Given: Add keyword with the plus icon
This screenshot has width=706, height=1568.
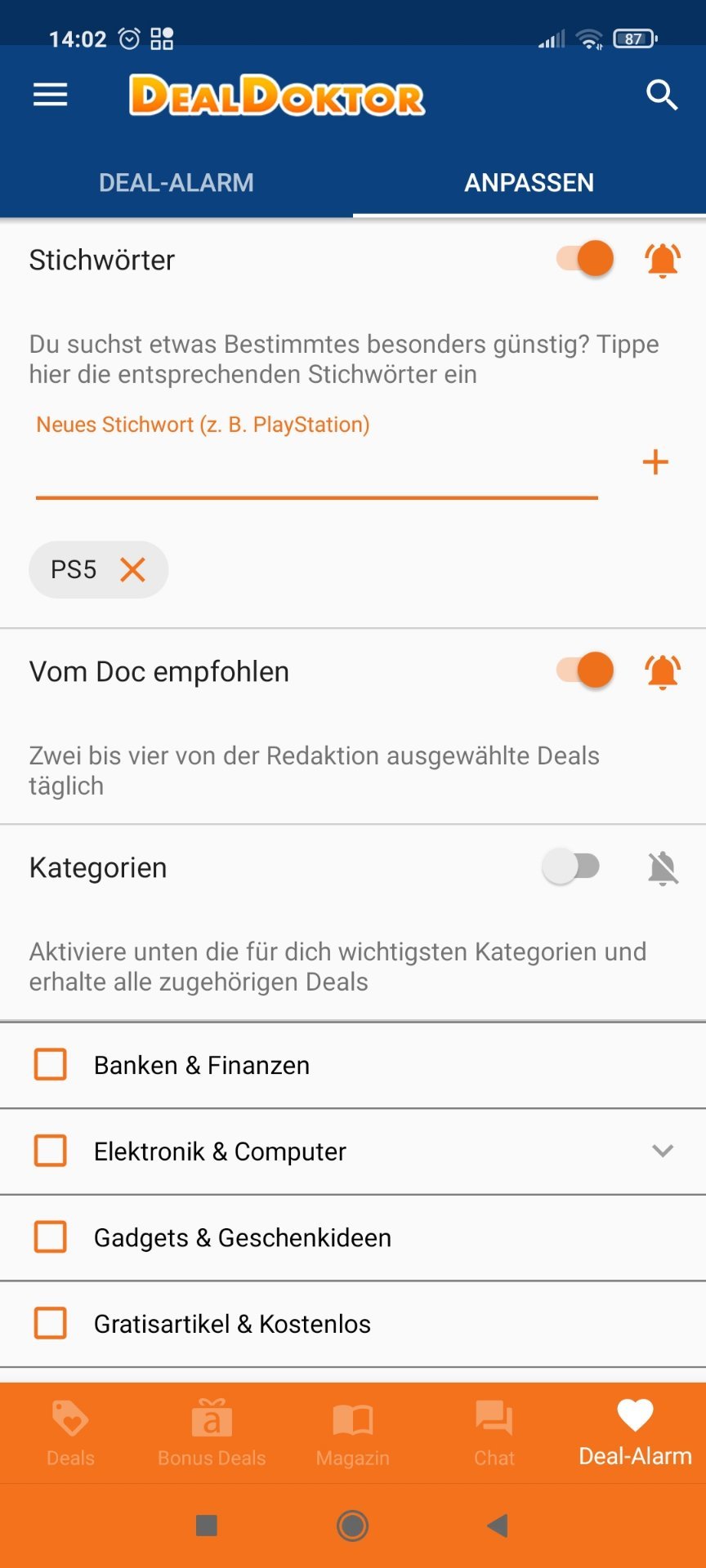Looking at the screenshot, I should 655,462.
